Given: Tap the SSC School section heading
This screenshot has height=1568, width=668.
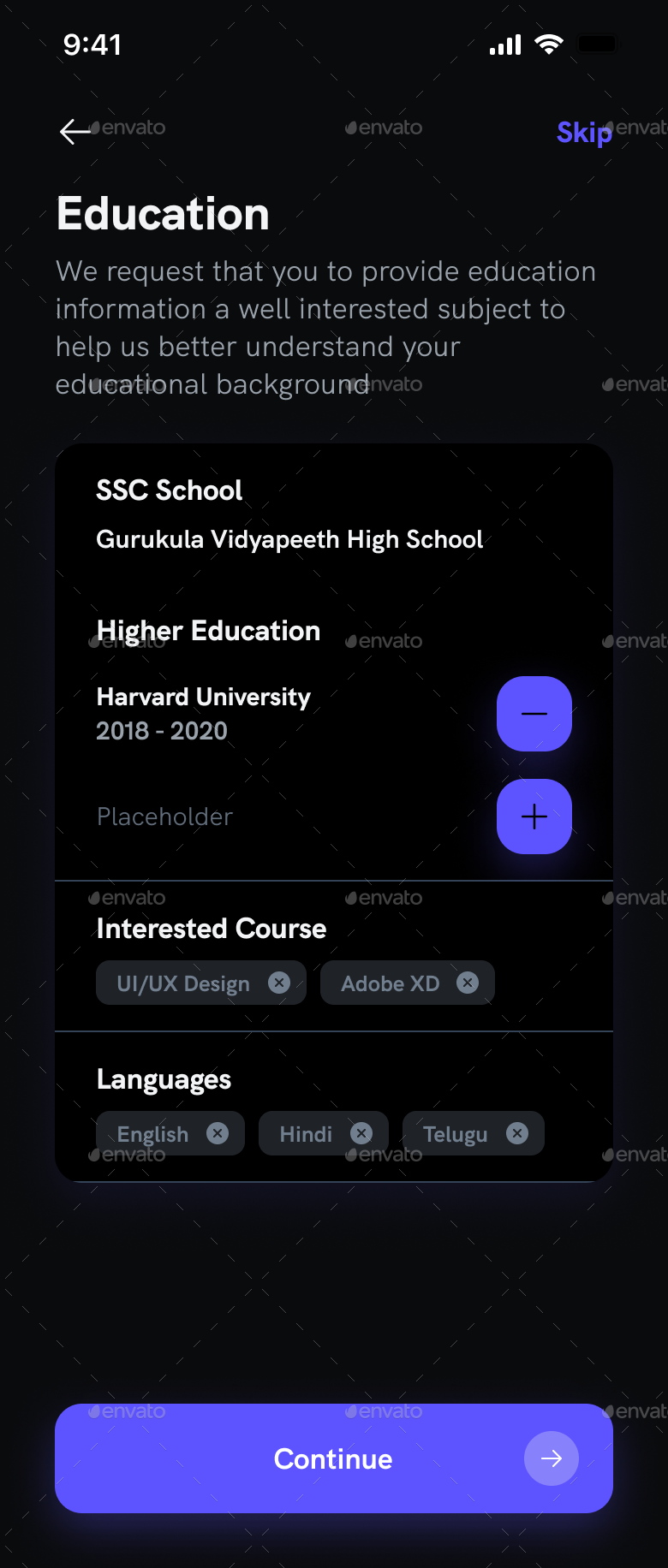Looking at the screenshot, I should 170,490.
